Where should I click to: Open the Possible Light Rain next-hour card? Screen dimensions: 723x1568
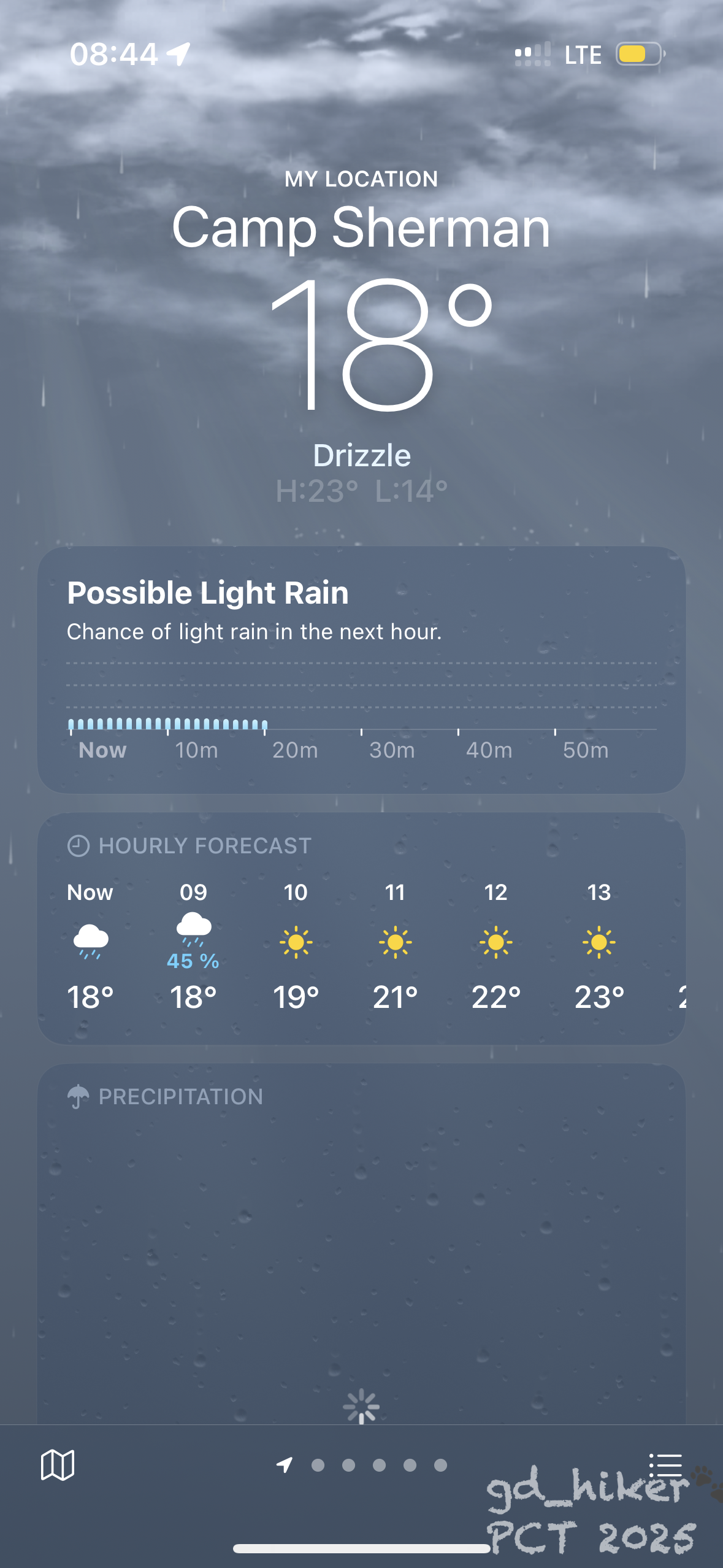tap(361, 669)
